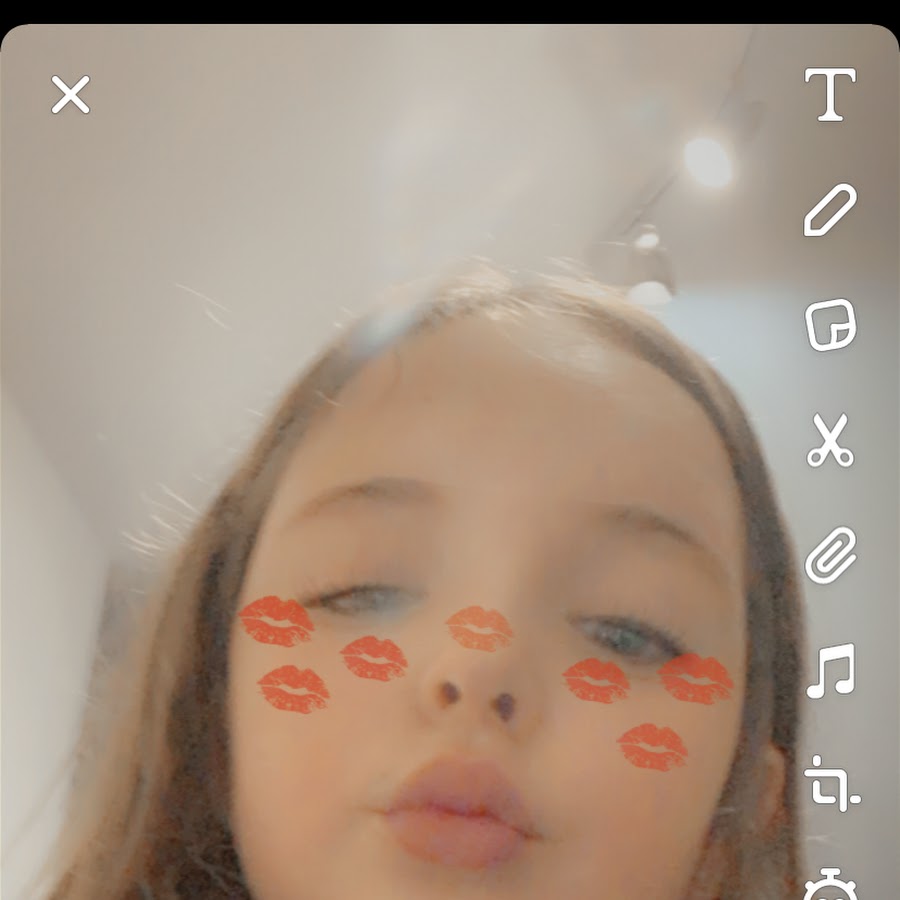Close the snap editor with the X
The width and height of the screenshot is (900, 900).
pos(71,95)
